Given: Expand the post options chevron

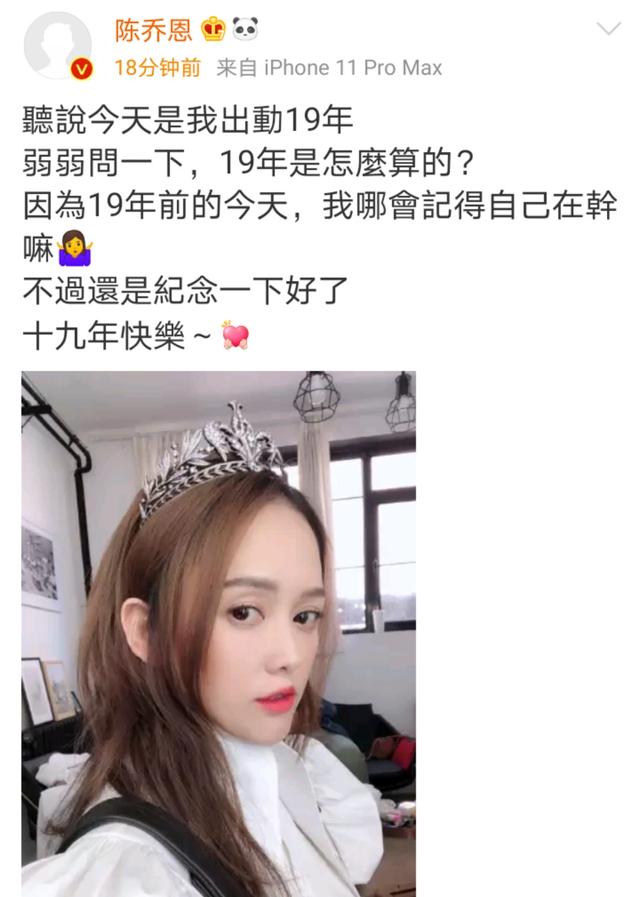Looking at the screenshot, I should [x=606, y=30].
